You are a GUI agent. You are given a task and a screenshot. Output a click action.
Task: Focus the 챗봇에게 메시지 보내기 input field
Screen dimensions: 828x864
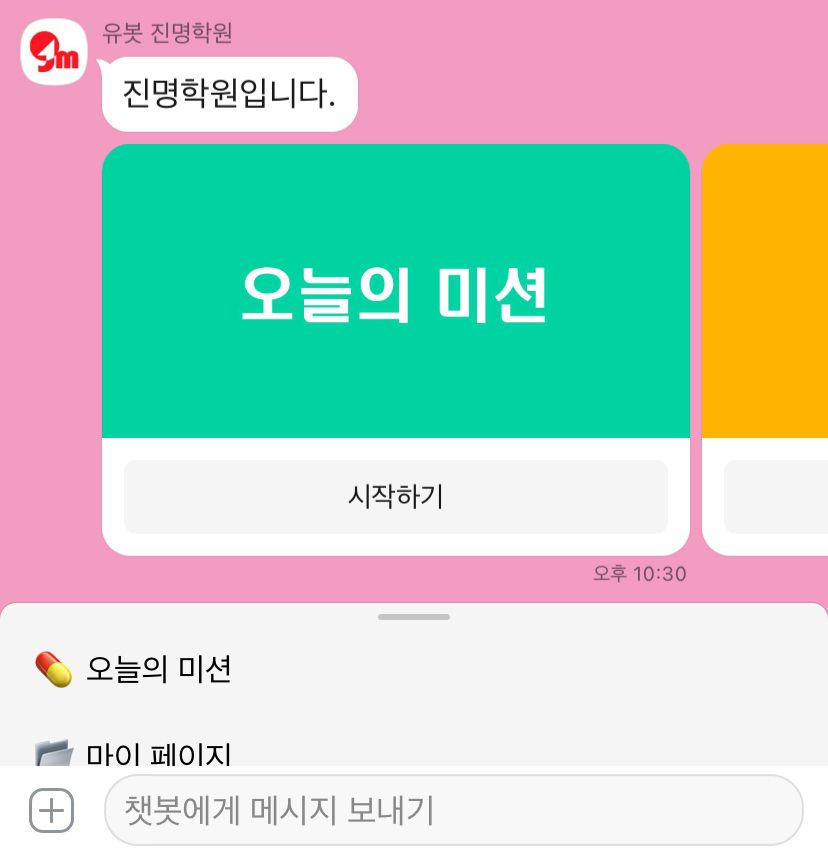(453, 810)
